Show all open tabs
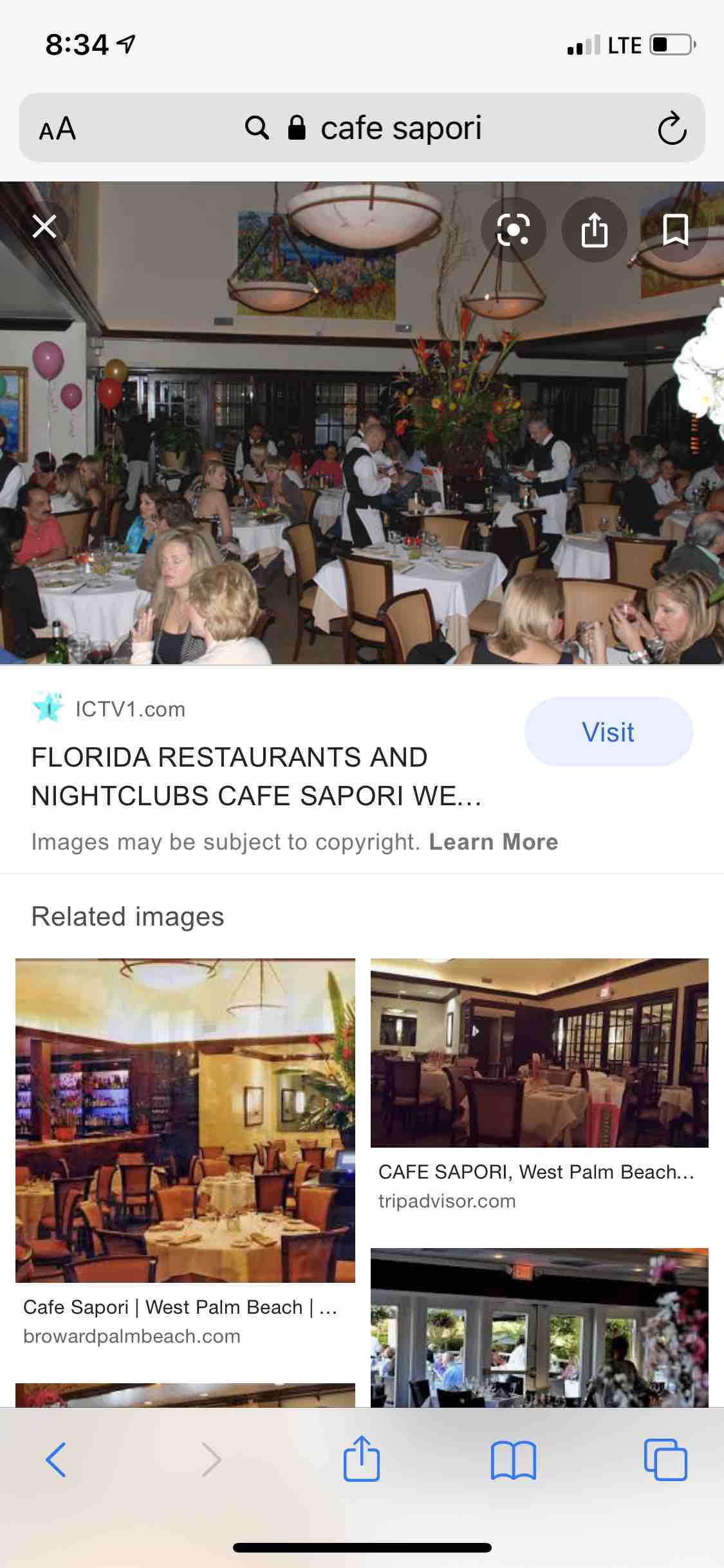 (x=665, y=1459)
